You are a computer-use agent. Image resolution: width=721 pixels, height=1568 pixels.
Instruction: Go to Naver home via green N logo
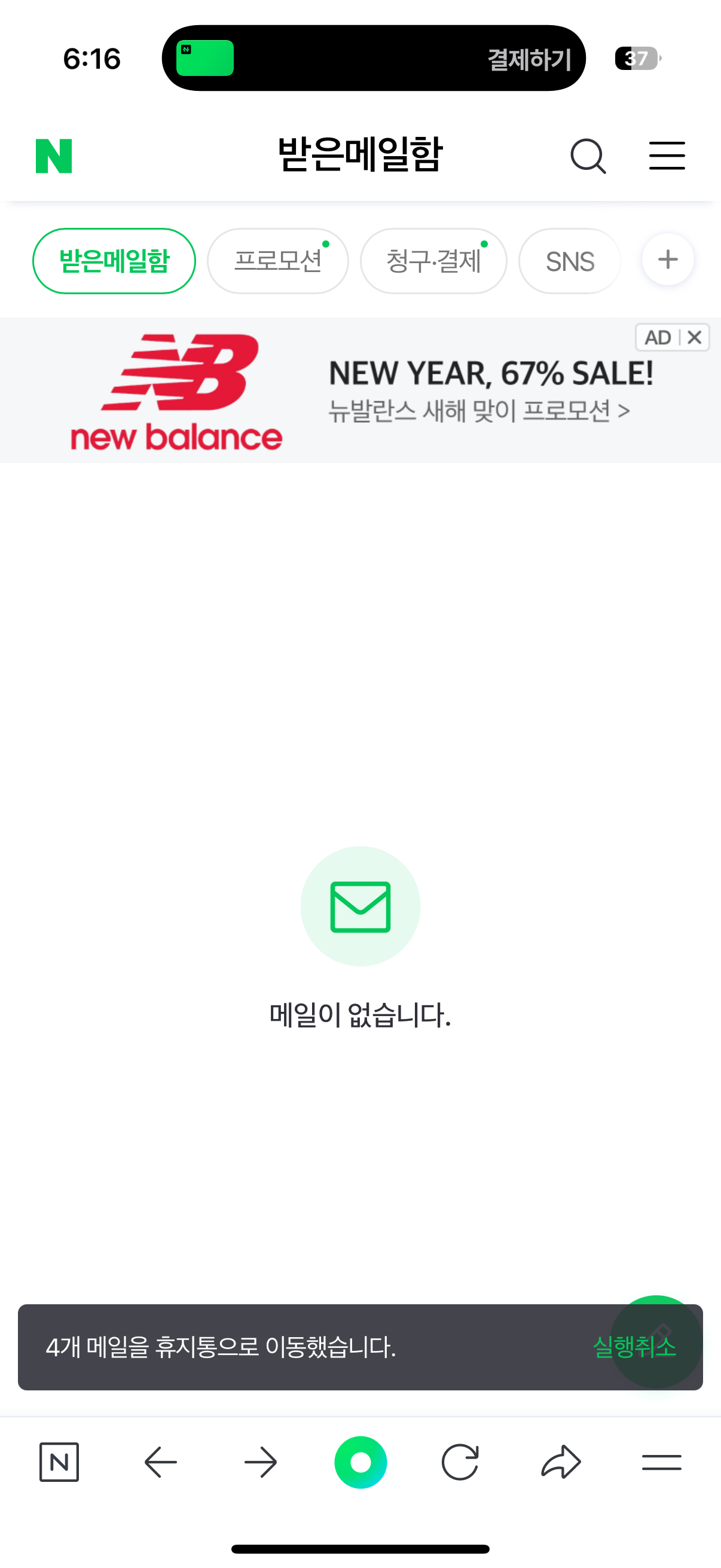(54, 156)
